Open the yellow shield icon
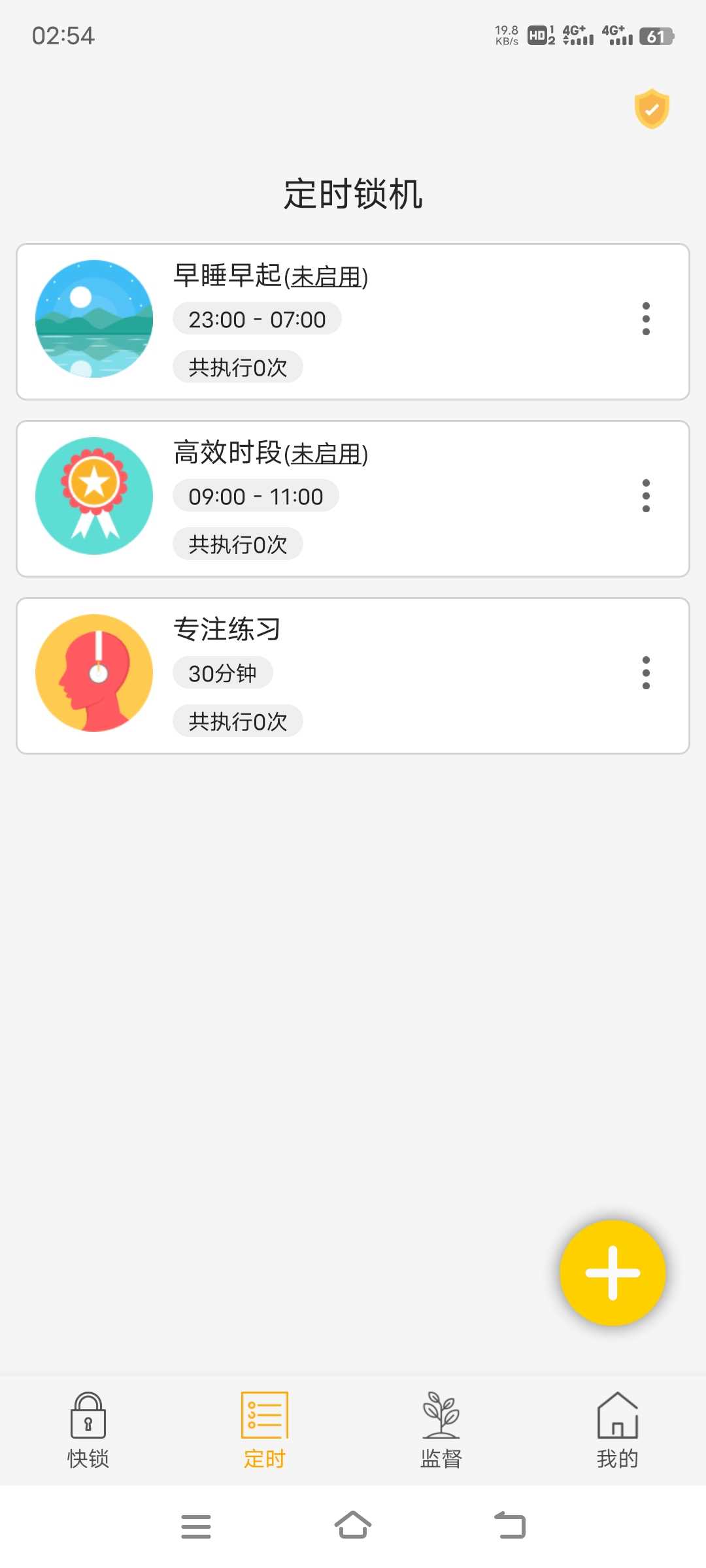The height and width of the screenshot is (1568, 706). 652,109
